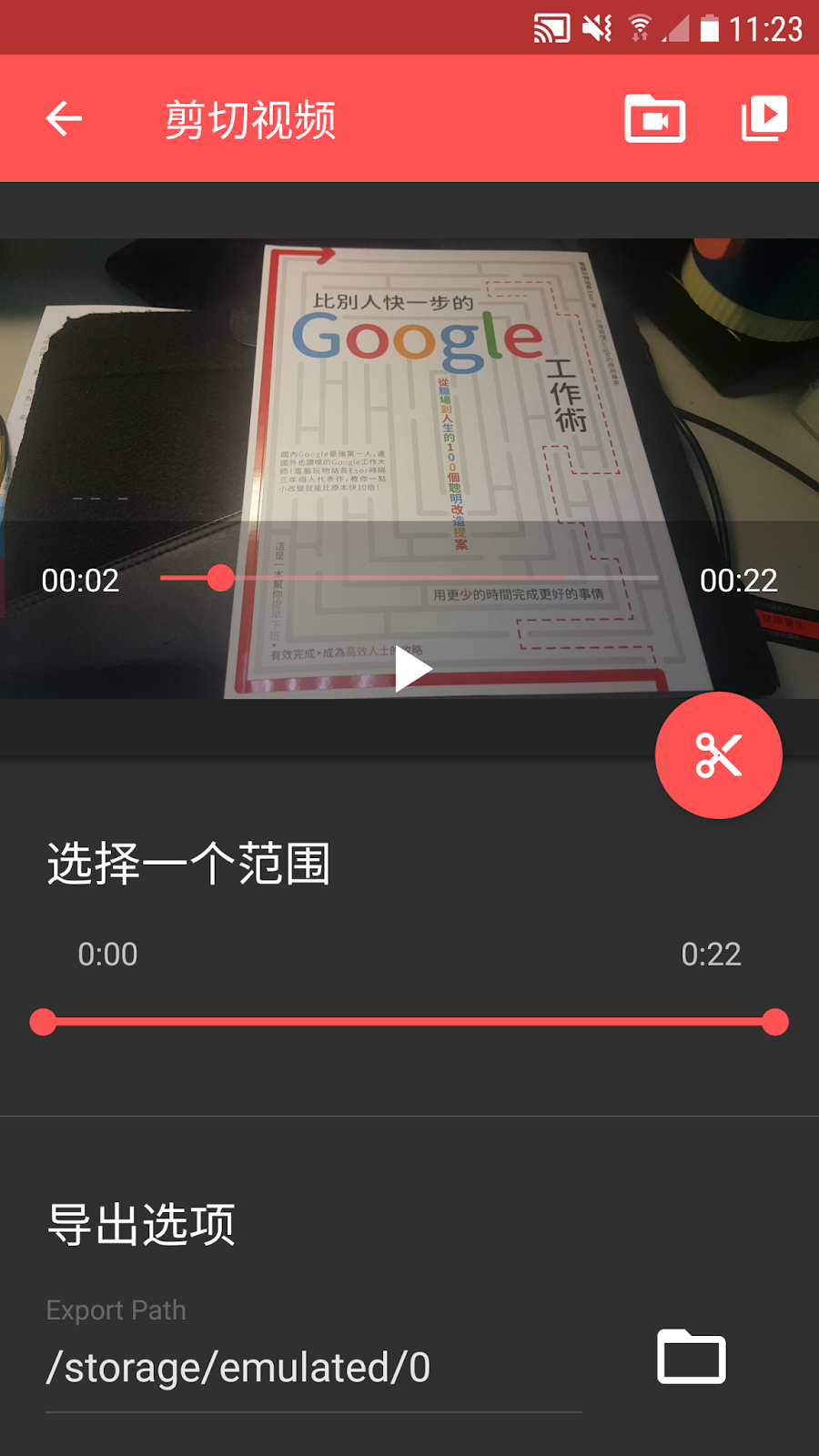Viewport: 819px width, 1456px height.
Task: Tap the range slider start handle
Action: [x=43, y=1022]
